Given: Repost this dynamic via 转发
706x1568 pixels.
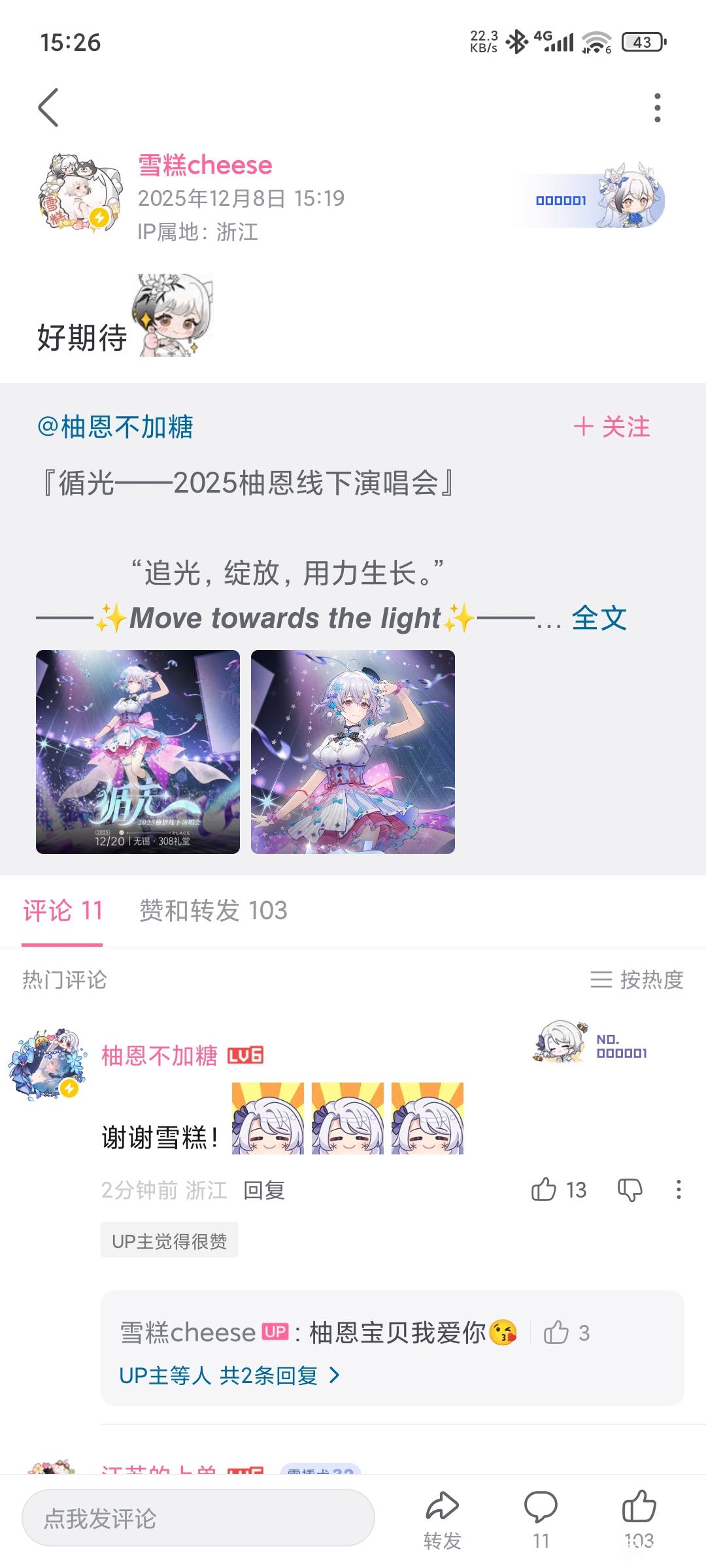Looking at the screenshot, I should (443, 1519).
